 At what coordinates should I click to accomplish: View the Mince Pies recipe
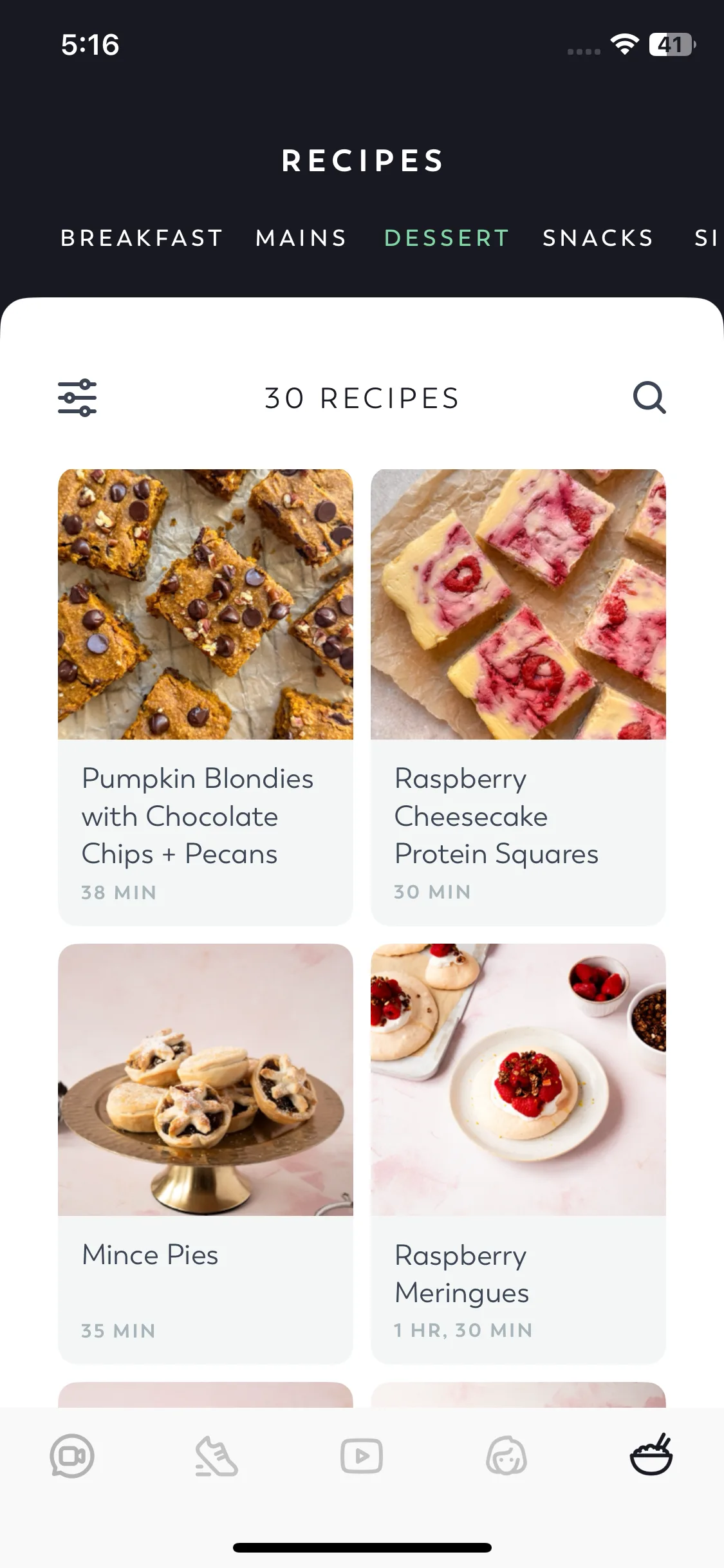coord(205,1152)
